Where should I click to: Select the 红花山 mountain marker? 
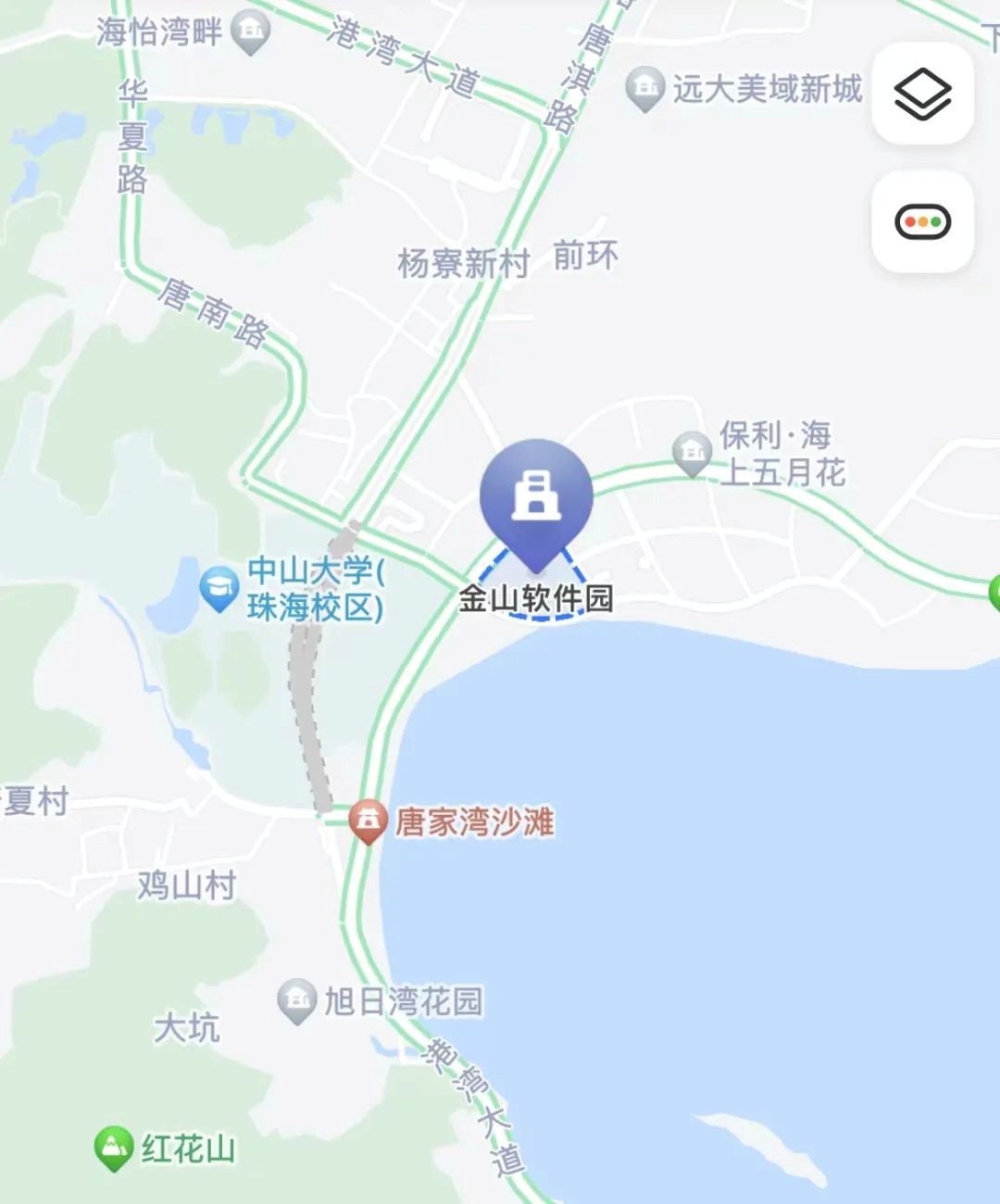pos(113,1148)
